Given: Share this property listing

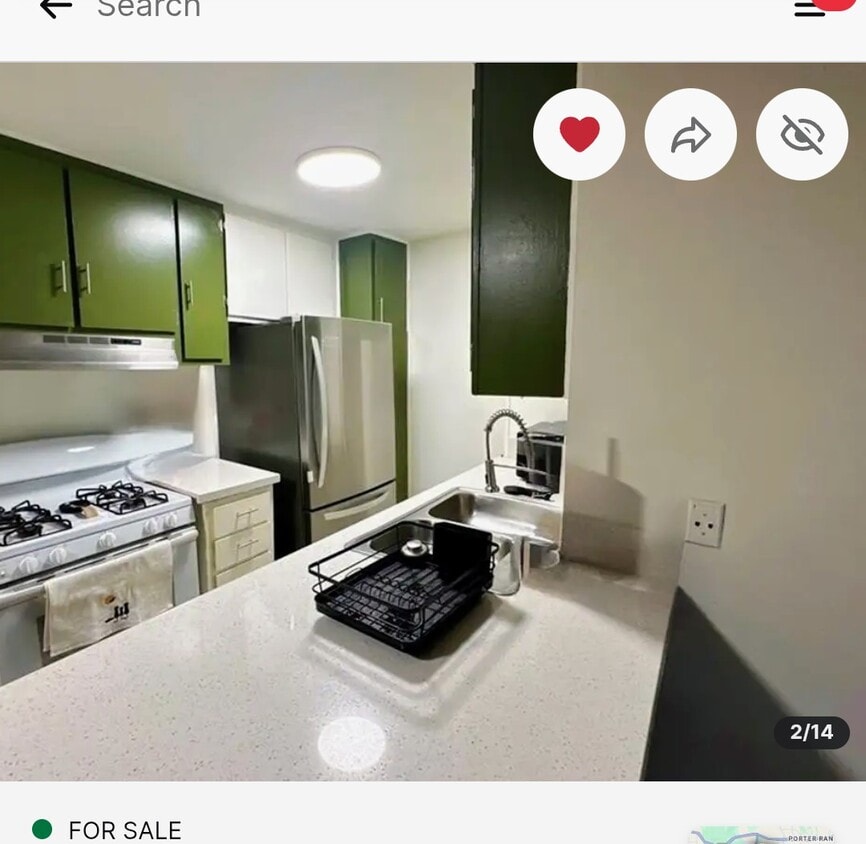Looking at the screenshot, I should (x=690, y=135).
